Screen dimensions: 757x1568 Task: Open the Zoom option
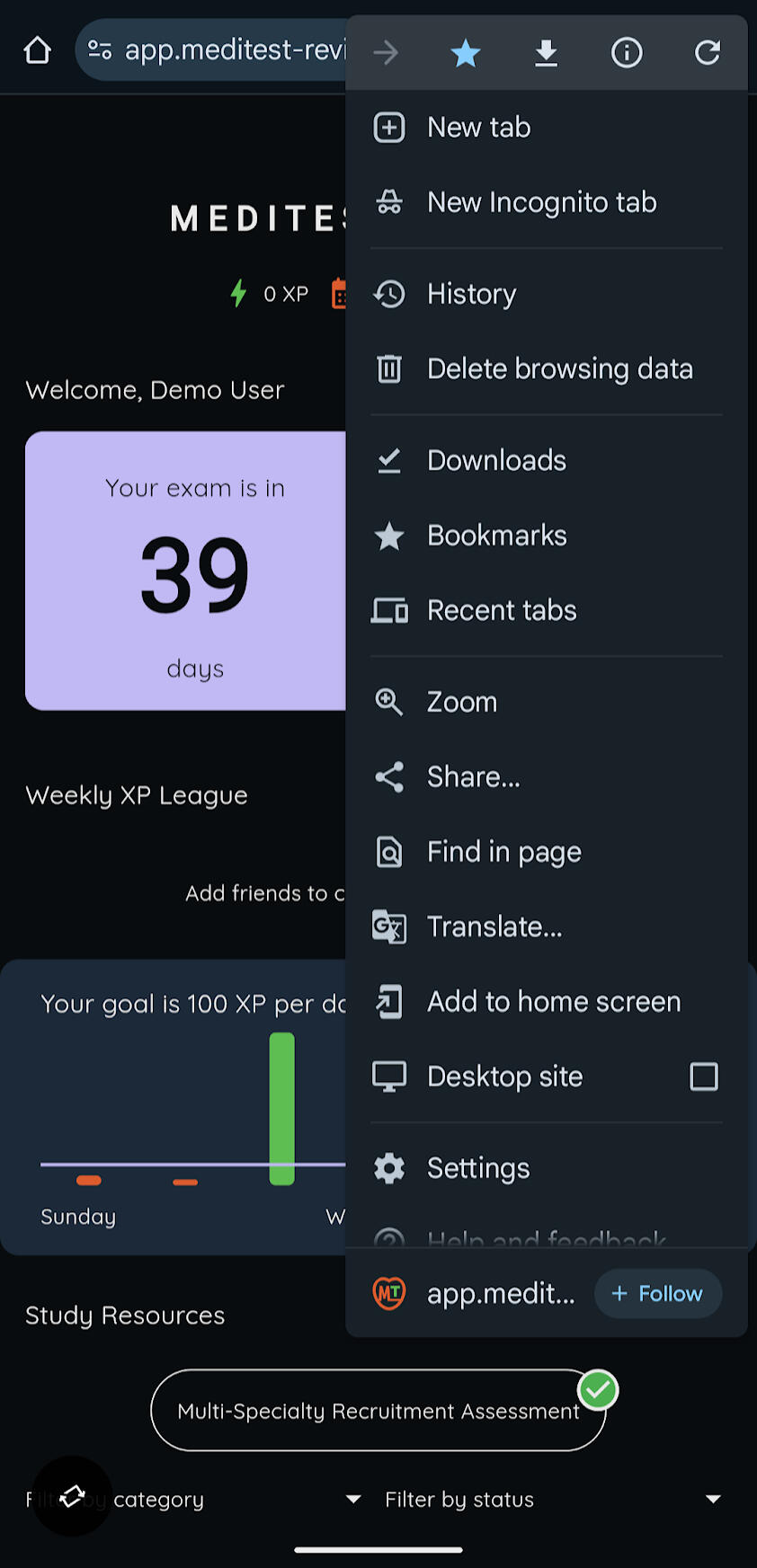point(461,702)
